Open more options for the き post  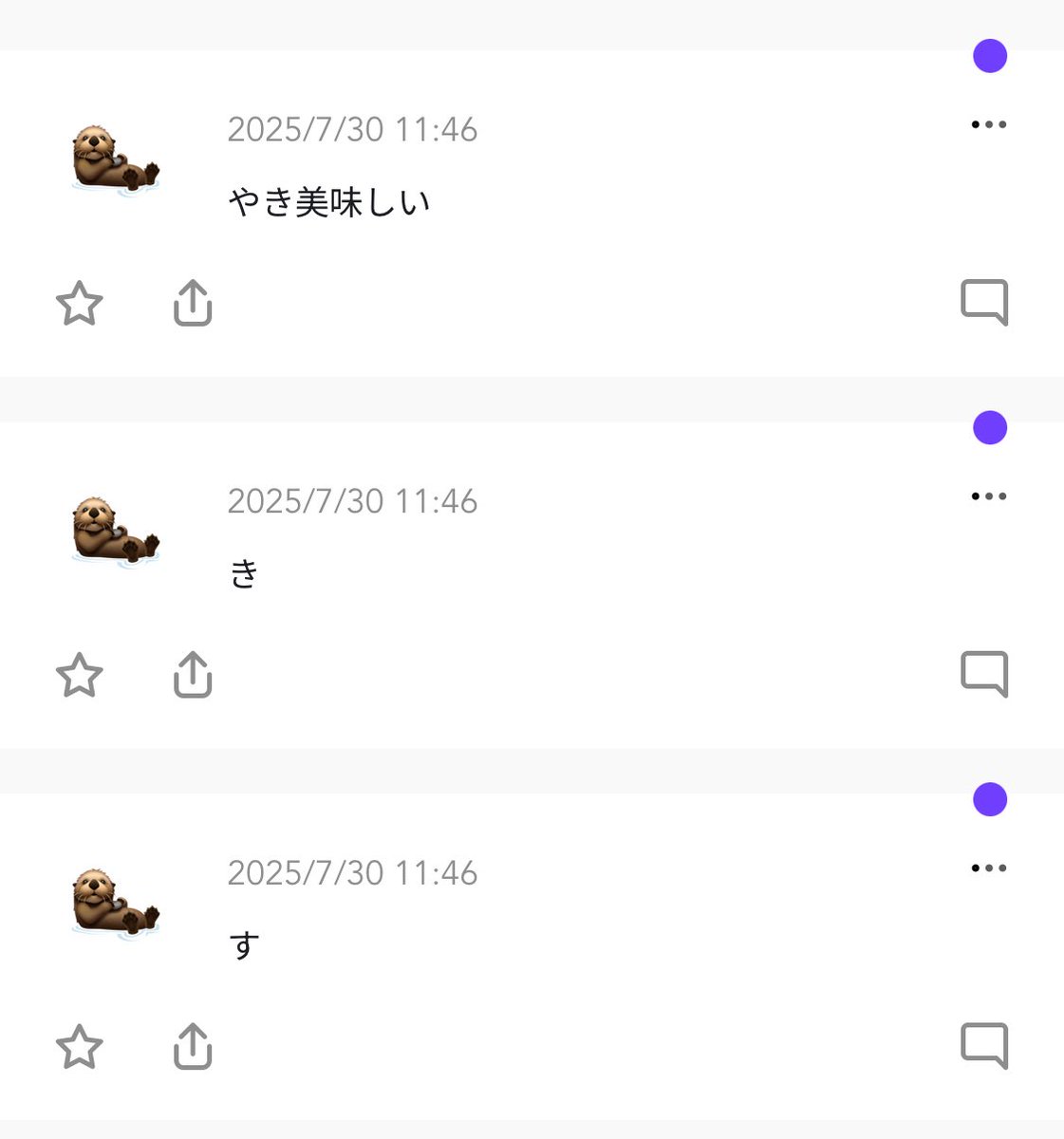989,496
